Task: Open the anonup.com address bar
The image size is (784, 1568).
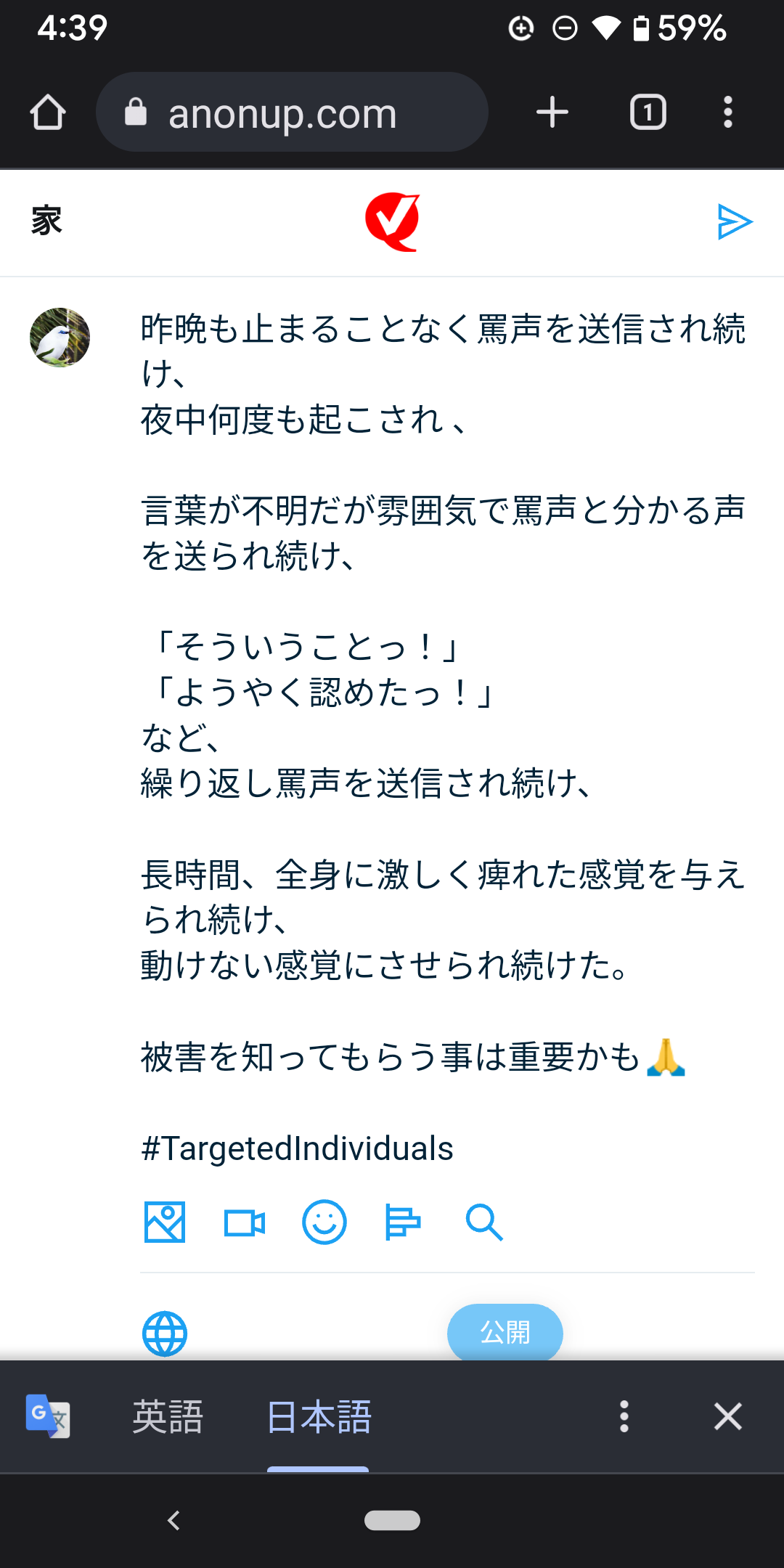Action: click(292, 113)
